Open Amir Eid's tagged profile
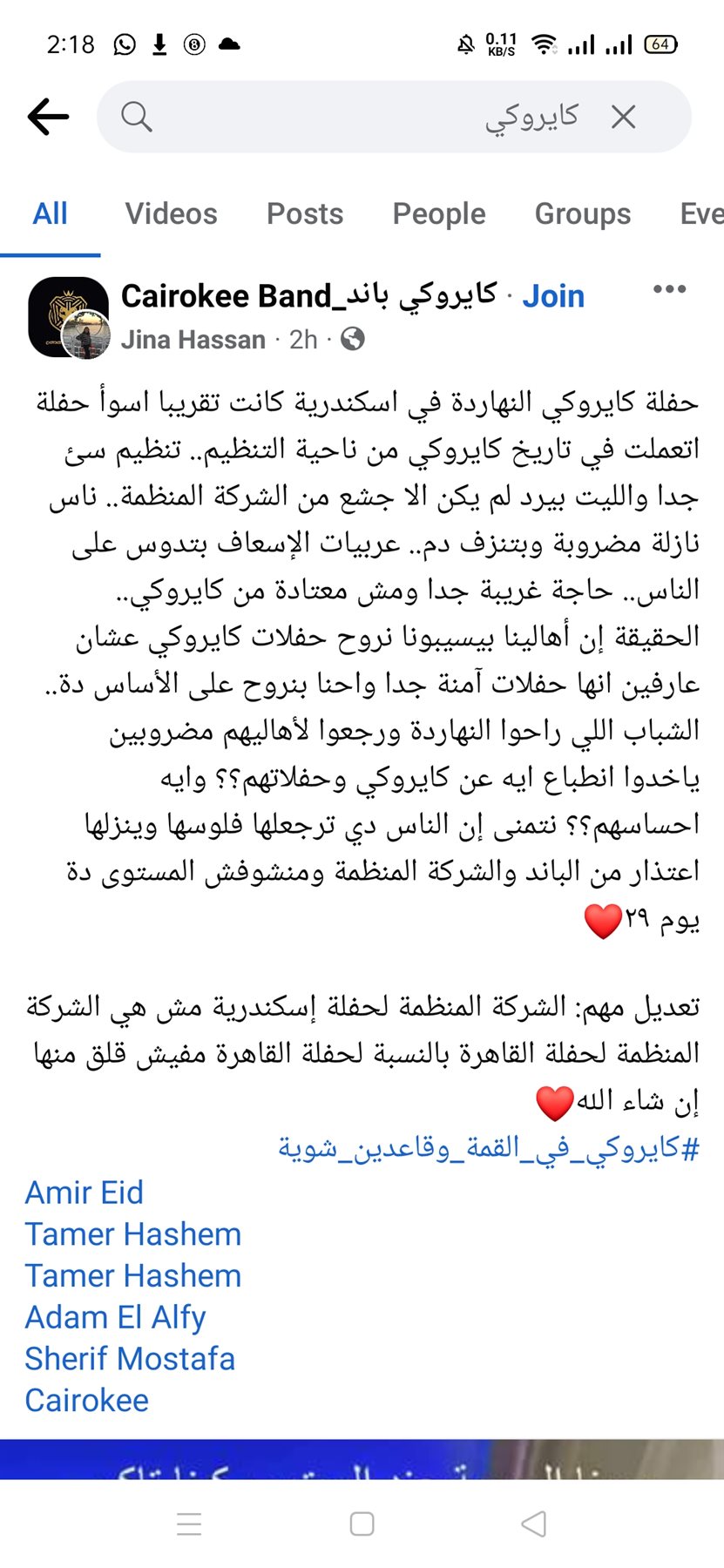724x1568 pixels. click(x=84, y=1193)
